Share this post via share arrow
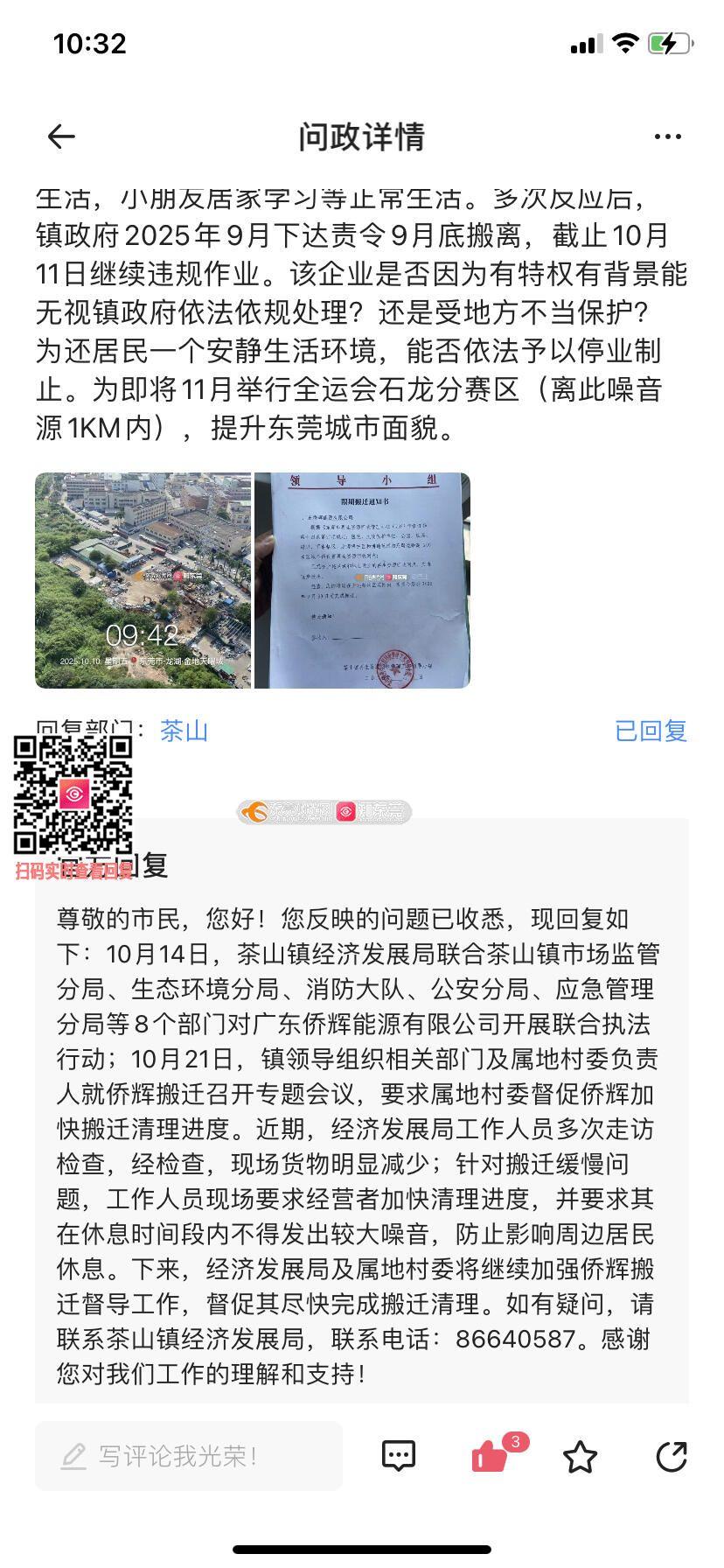Viewport: 724px width, 1568px height. pyautogui.click(x=671, y=1456)
